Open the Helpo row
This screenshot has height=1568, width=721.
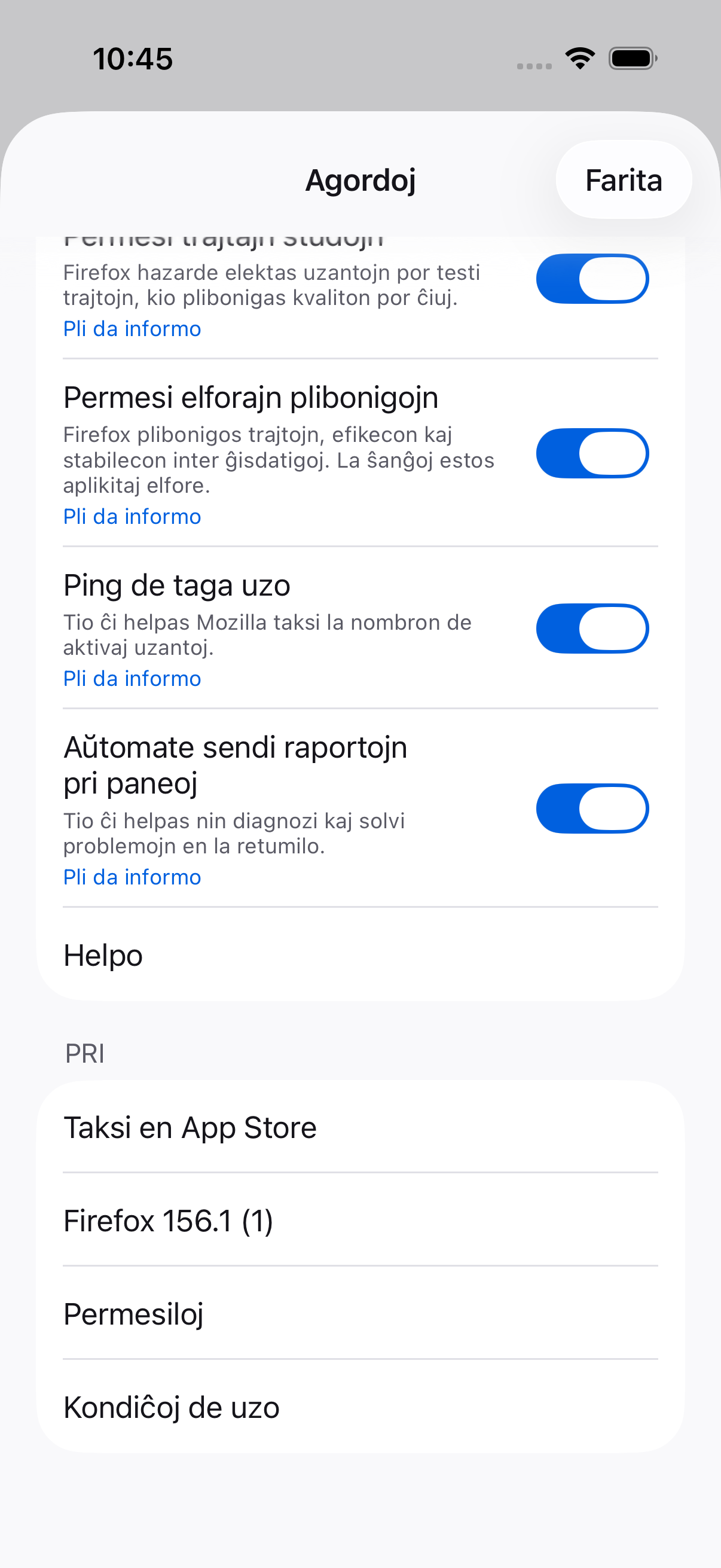[x=360, y=955]
